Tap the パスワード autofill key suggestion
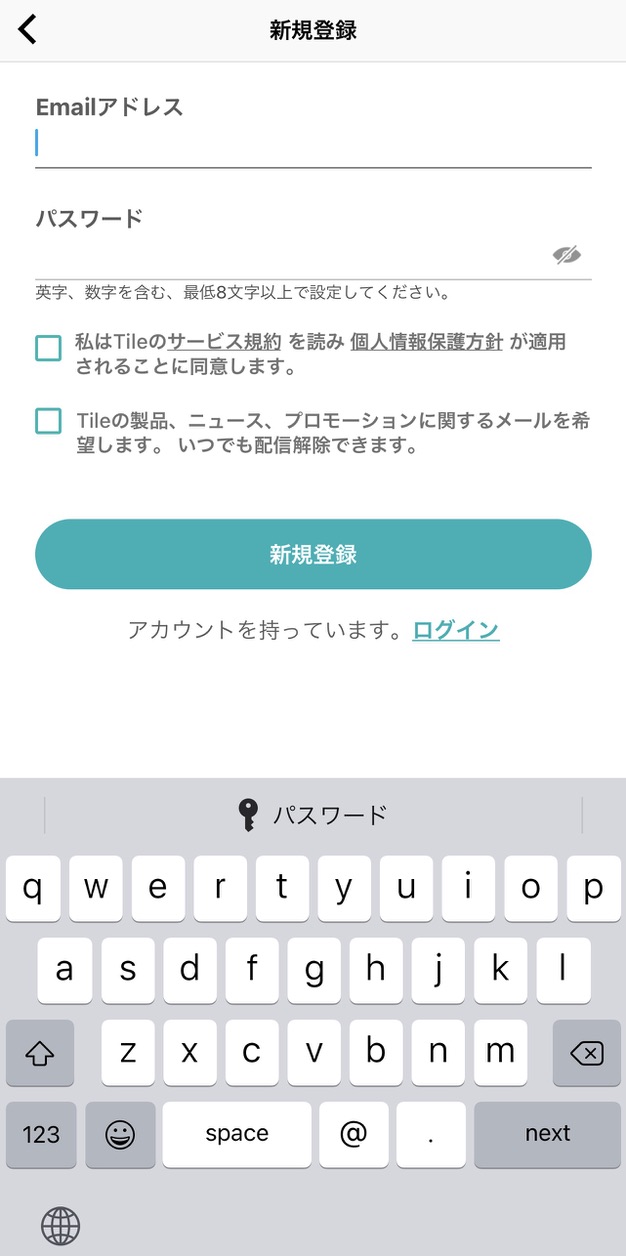This screenshot has width=626, height=1256. (313, 815)
